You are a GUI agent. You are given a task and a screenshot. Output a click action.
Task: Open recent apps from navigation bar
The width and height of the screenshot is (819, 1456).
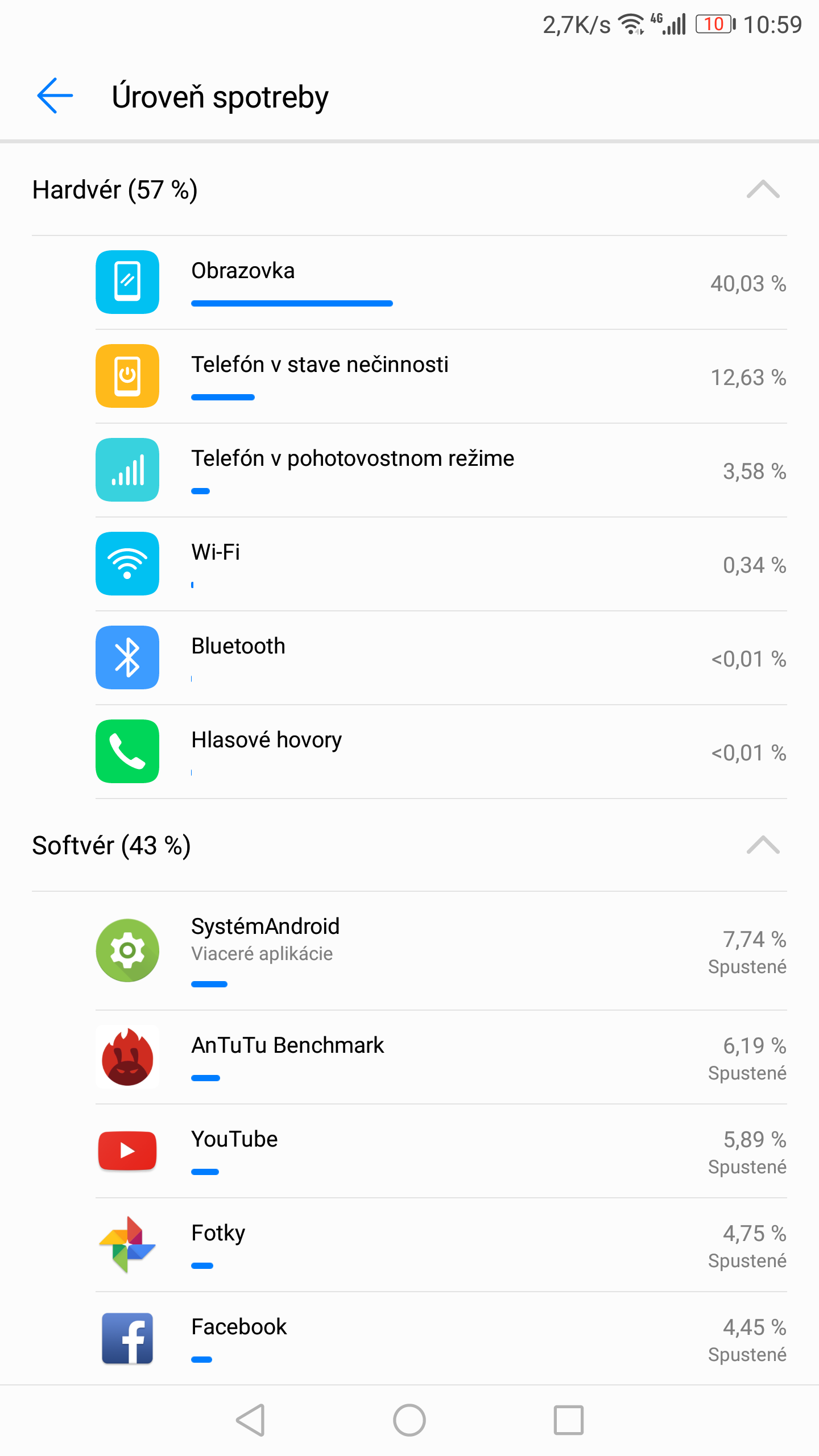569,1420
